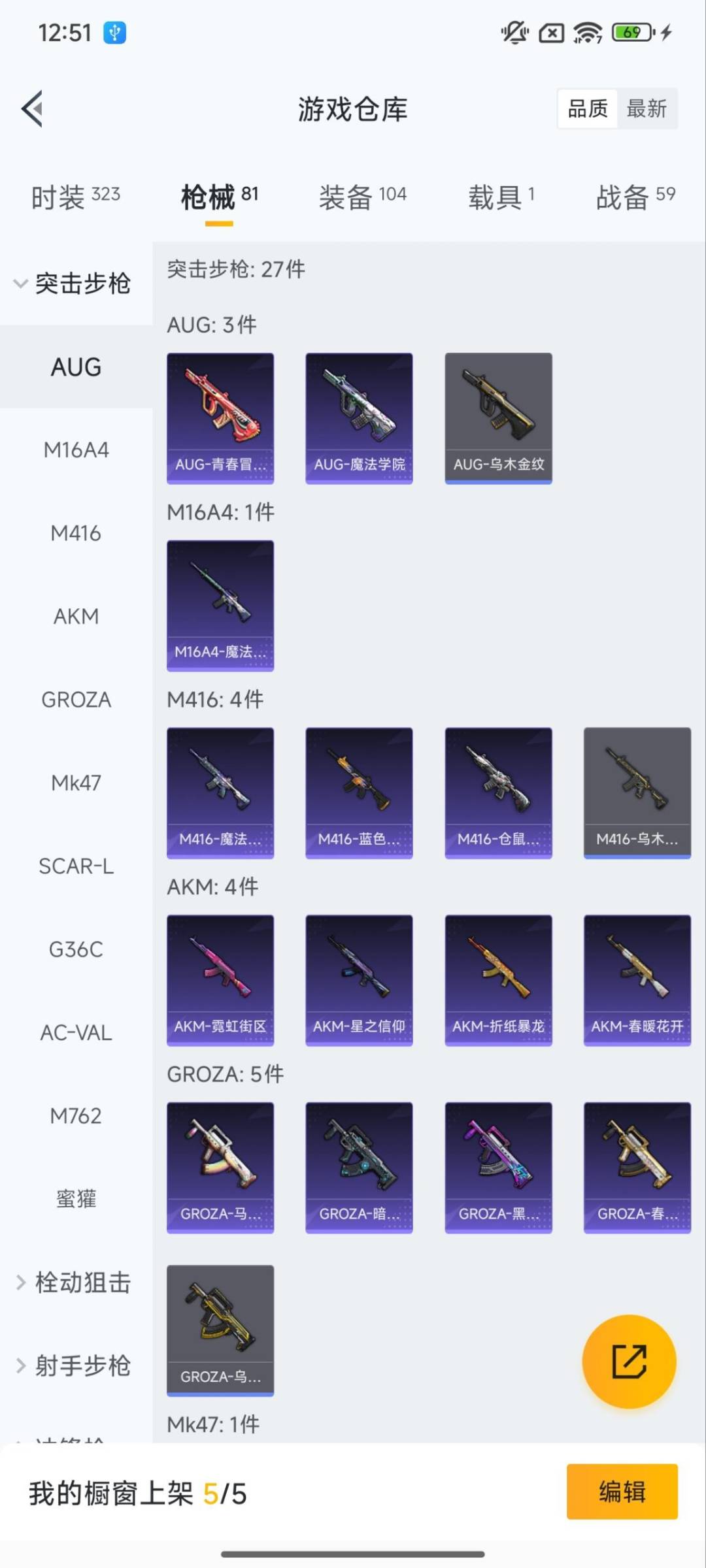Go back from the 游戏仓库 page
The height and width of the screenshot is (1568, 706).
coord(33,108)
